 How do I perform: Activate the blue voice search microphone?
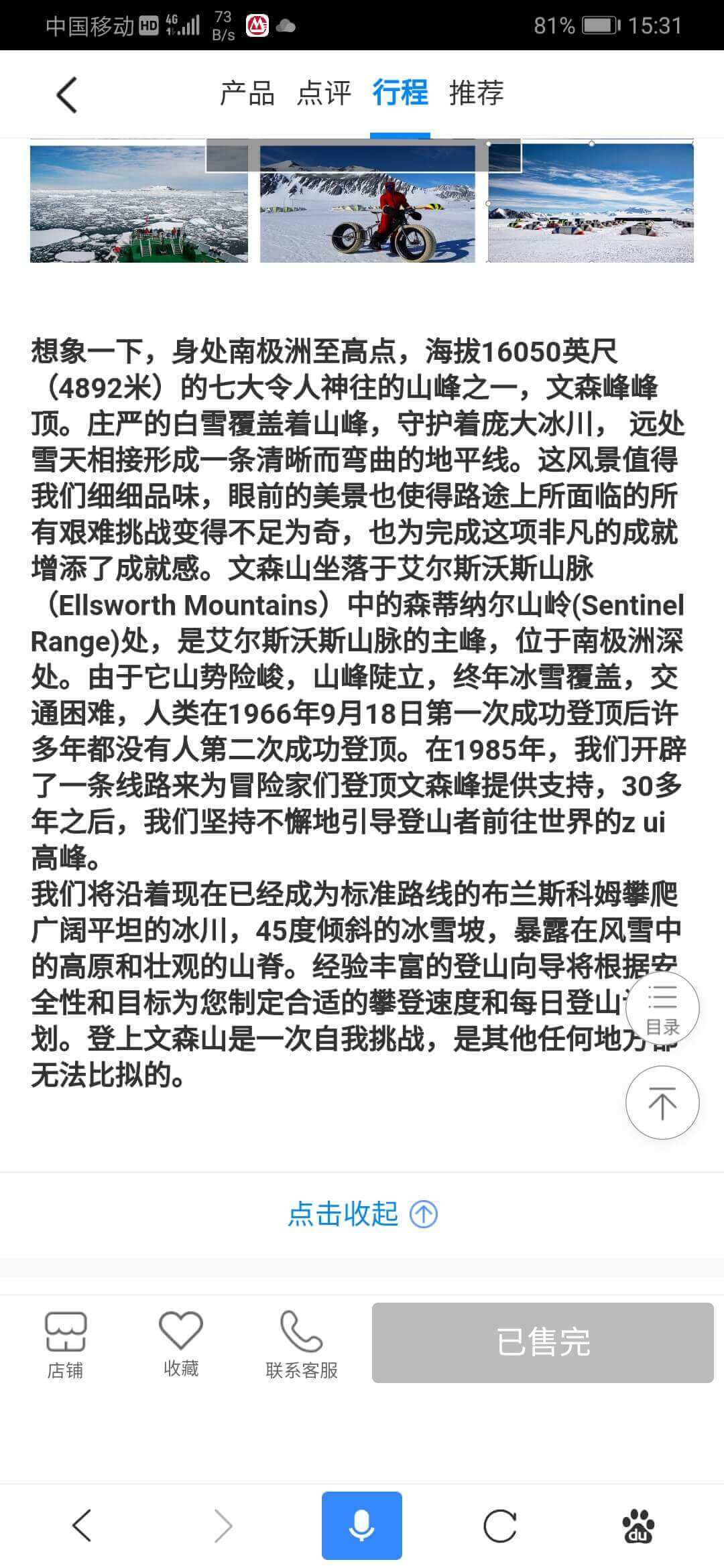[x=362, y=1526]
